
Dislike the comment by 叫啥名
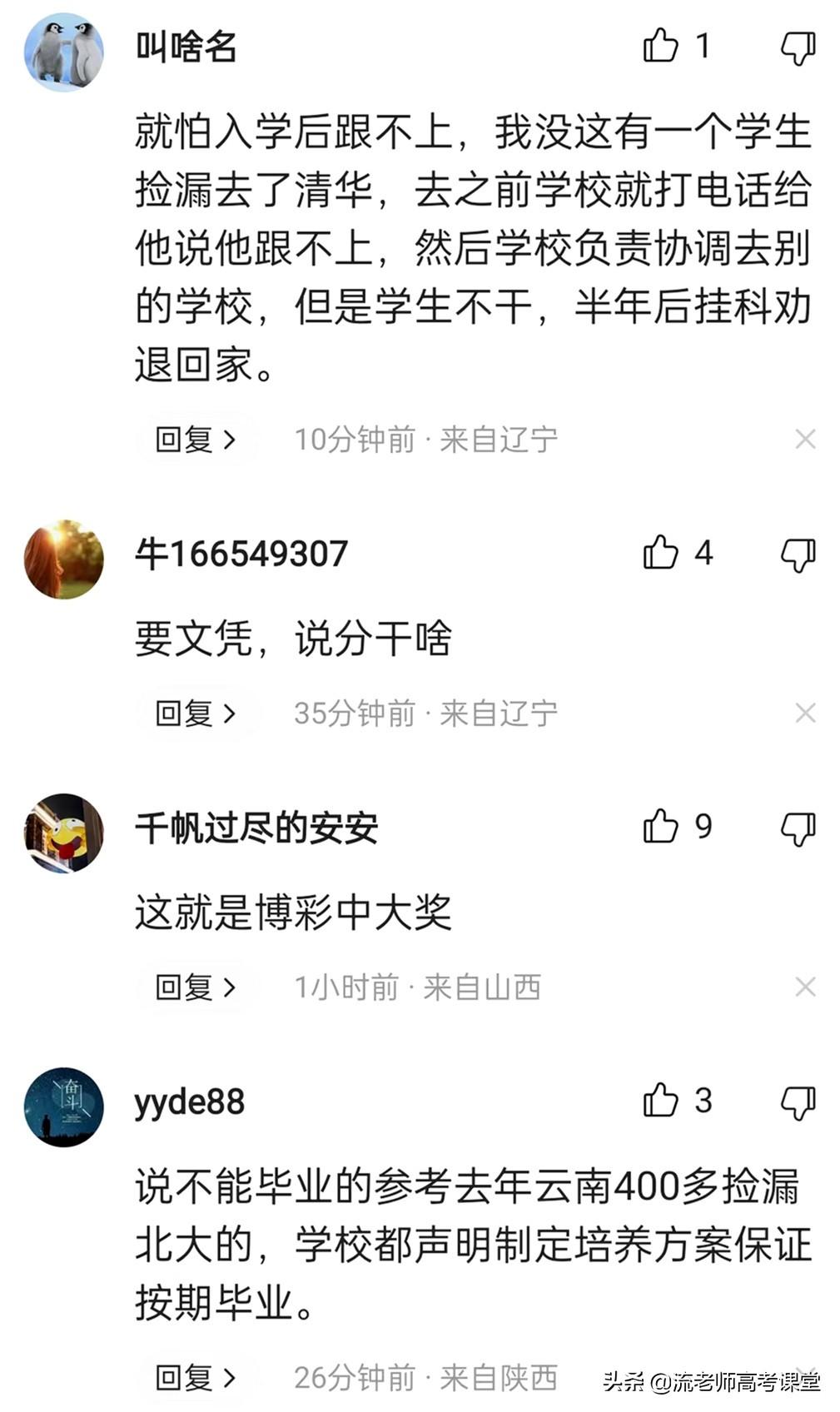tap(798, 48)
